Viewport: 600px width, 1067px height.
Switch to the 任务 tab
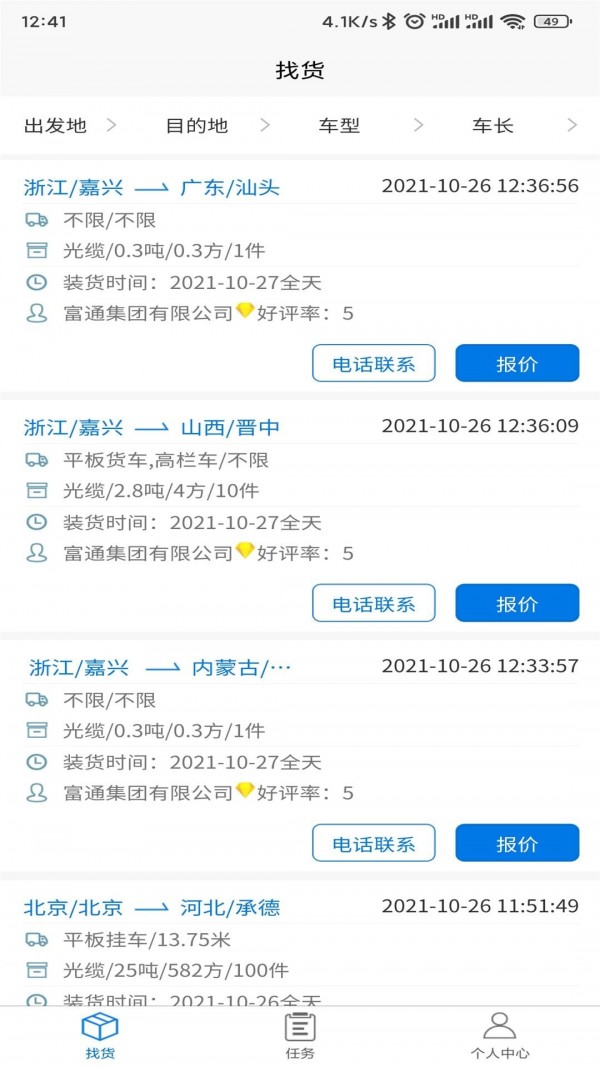[300, 1036]
